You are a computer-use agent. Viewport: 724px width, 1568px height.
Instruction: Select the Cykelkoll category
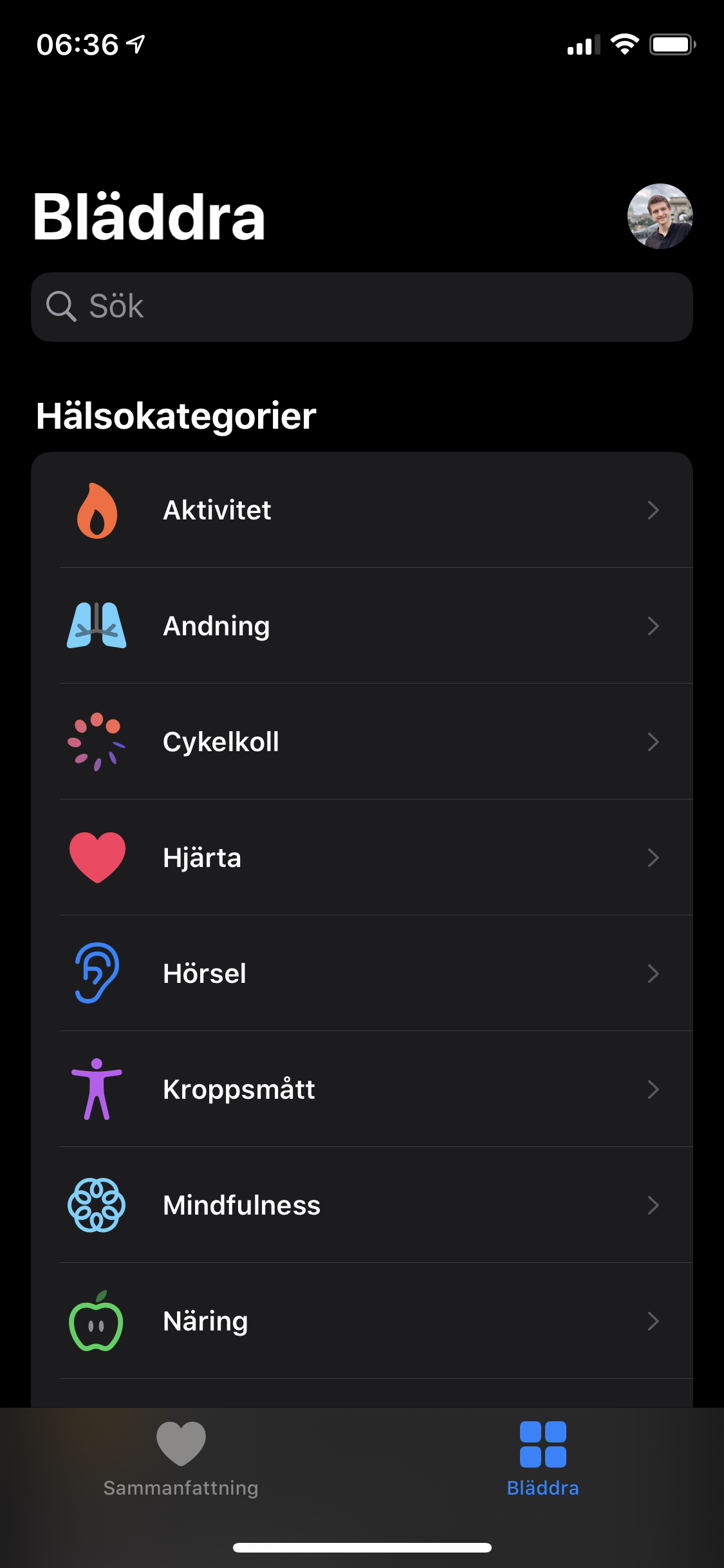(362, 742)
